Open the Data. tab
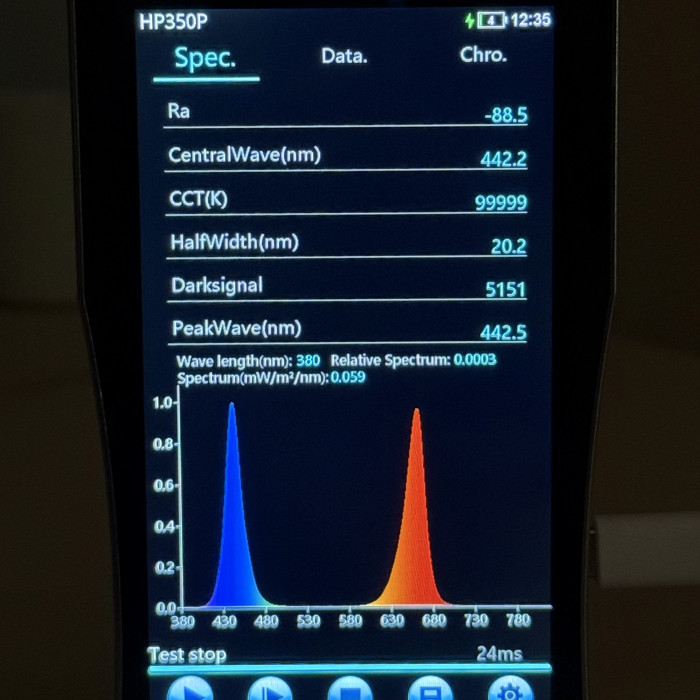700x700 pixels. (x=344, y=57)
